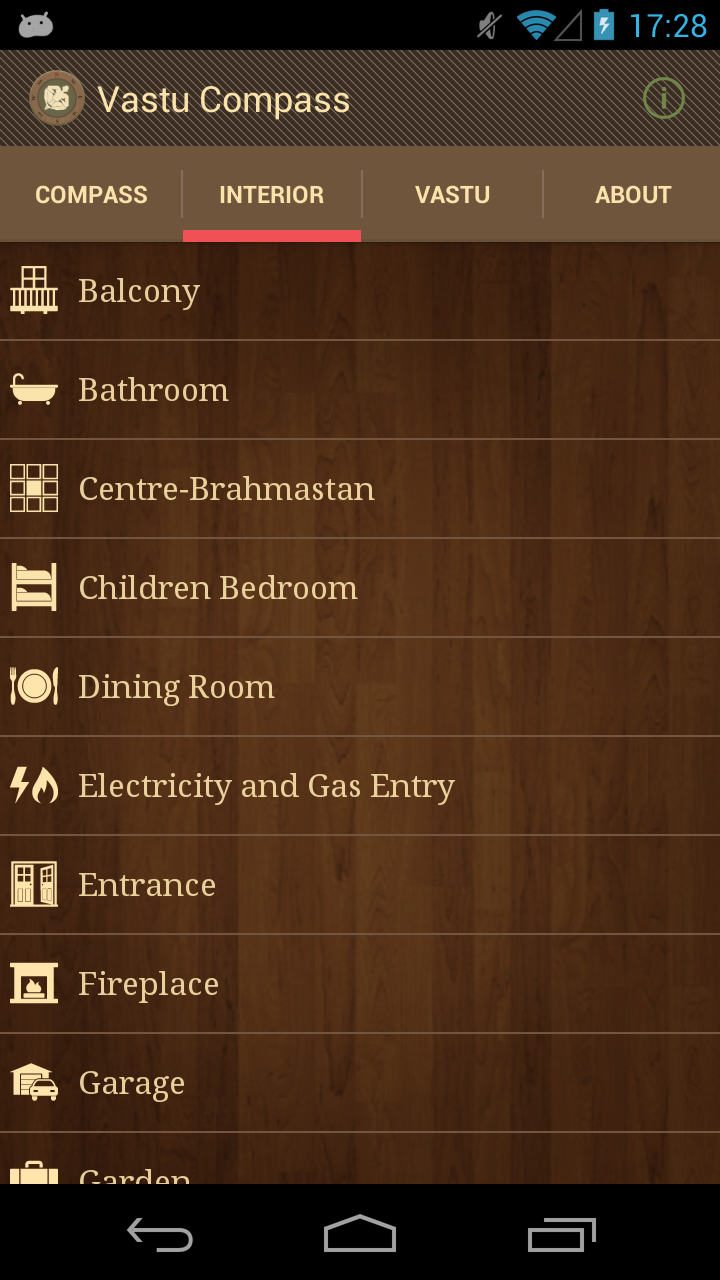This screenshot has width=720, height=1280.
Task: Stay on the INTERIOR tab
Action: [x=271, y=194]
